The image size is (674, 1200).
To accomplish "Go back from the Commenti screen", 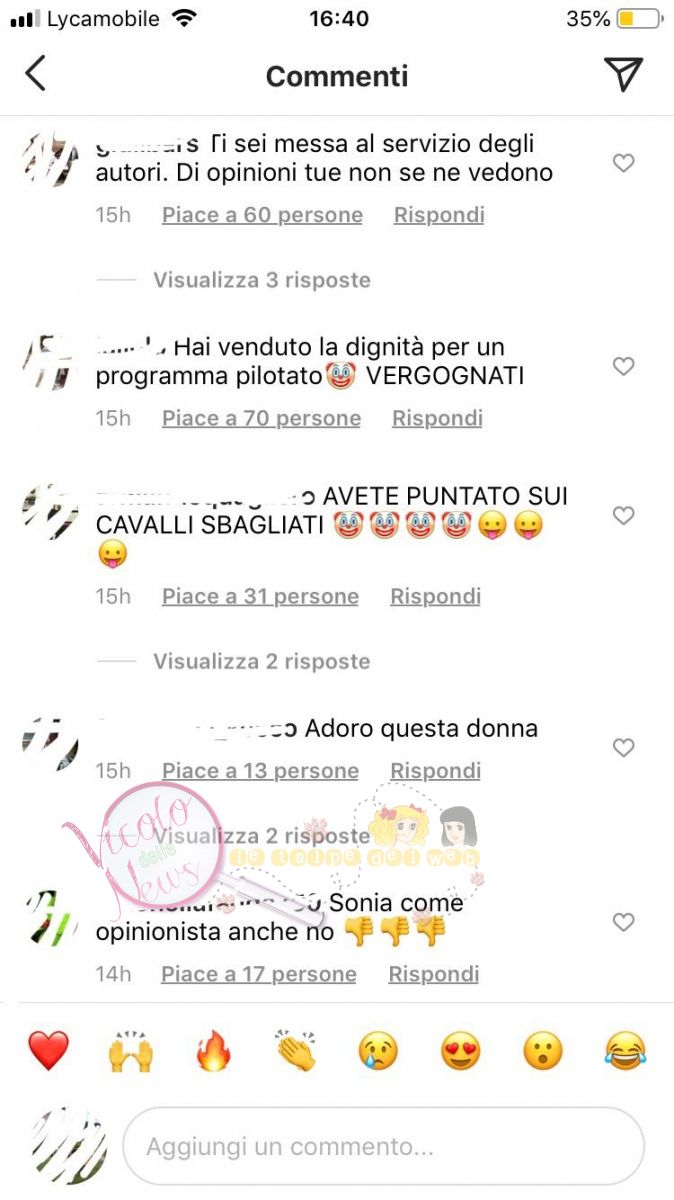I will 36,74.
